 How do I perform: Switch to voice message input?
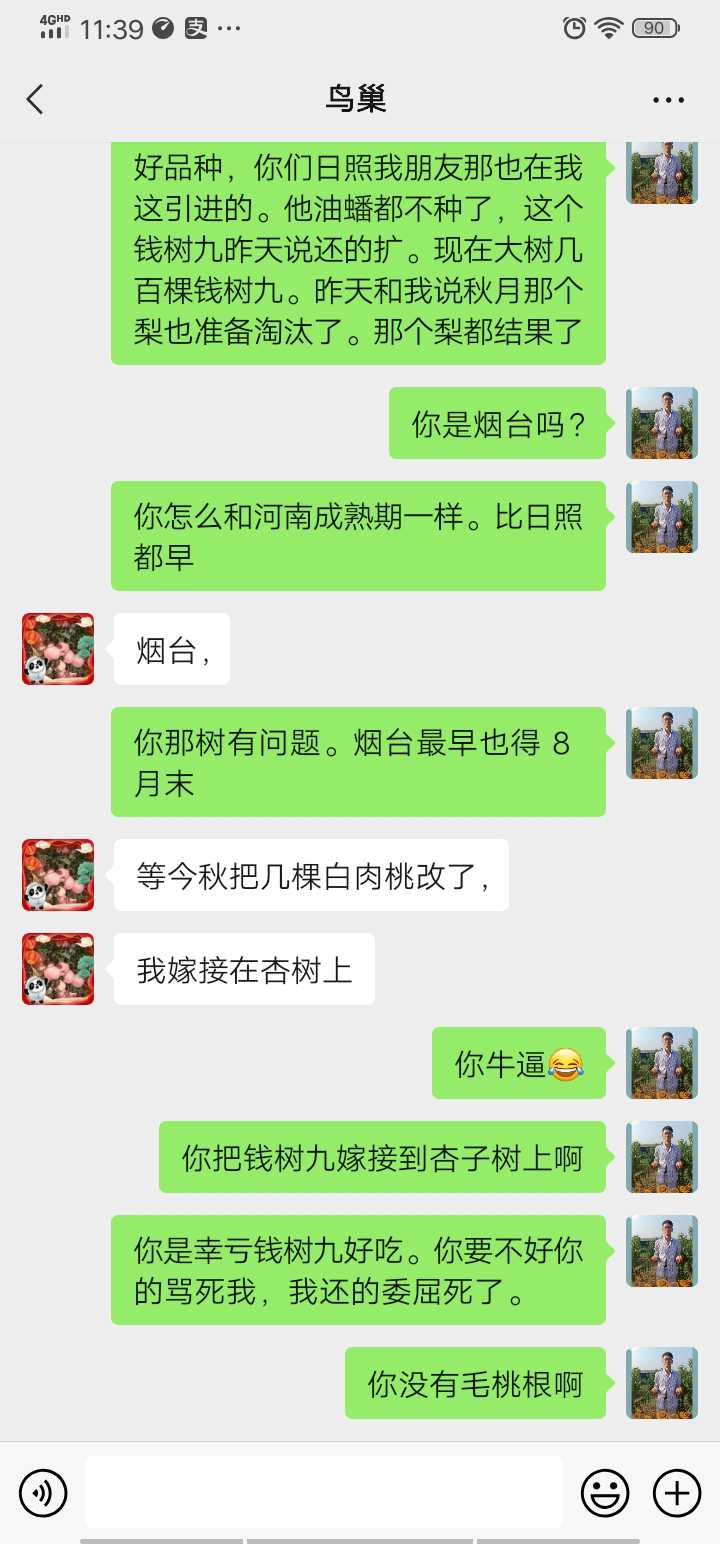pos(43,1493)
